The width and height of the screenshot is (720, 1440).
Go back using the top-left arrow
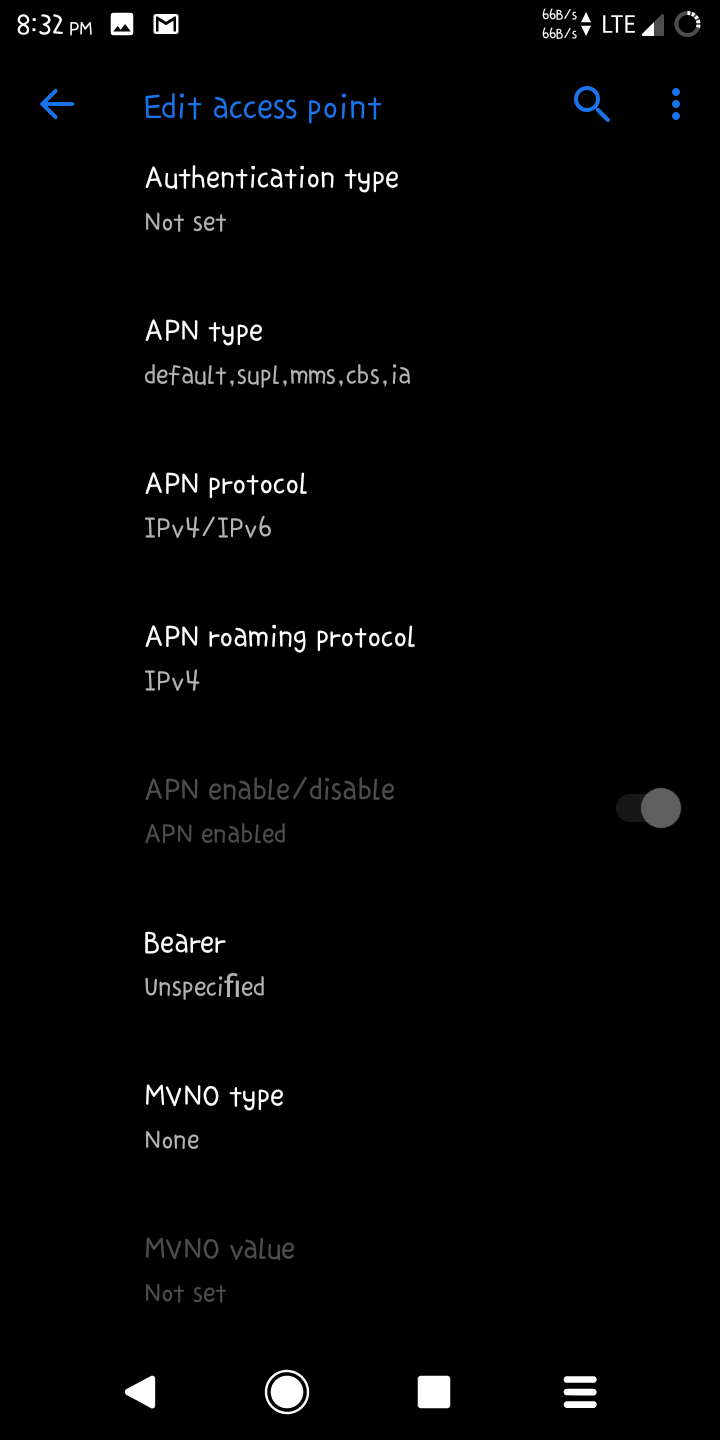pos(57,104)
